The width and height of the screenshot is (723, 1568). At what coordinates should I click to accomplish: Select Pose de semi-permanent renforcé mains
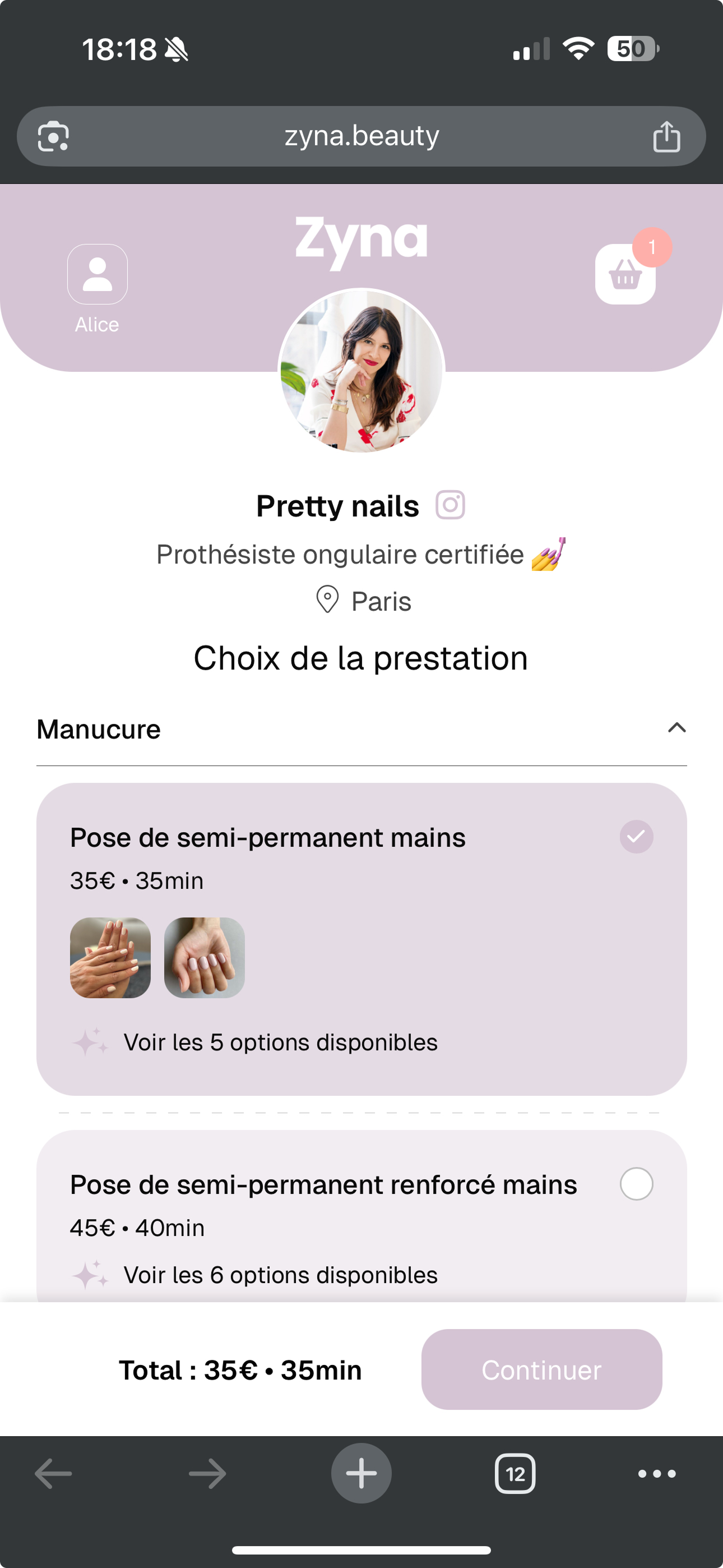636,1183
